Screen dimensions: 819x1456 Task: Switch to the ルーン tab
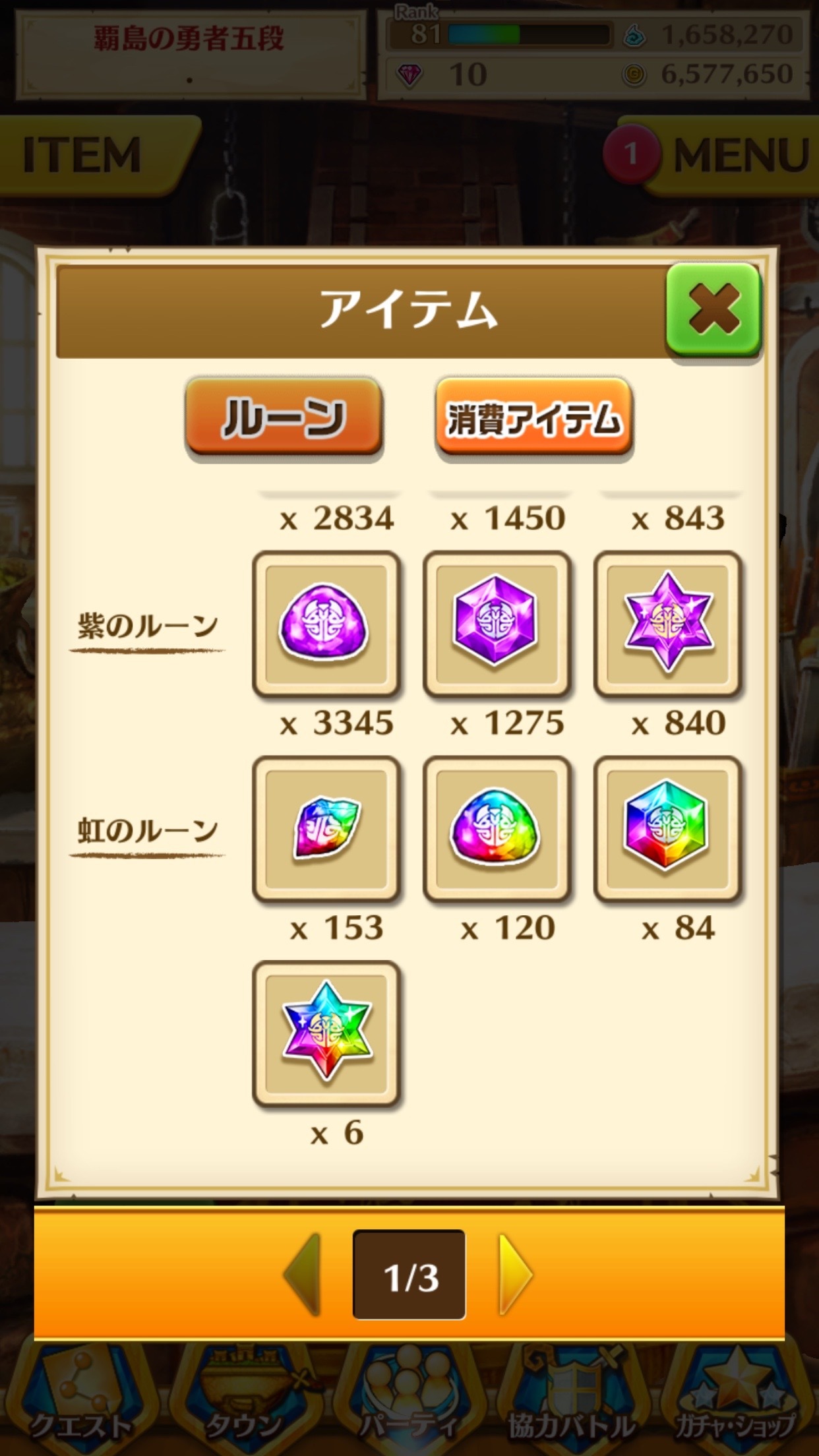click(284, 417)
